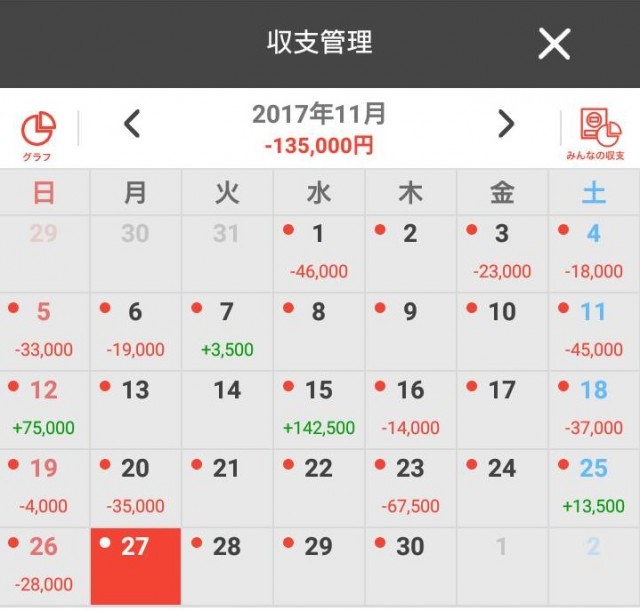Viewport: 640px width, 611px height.
Task: Open November 25 showing +13,500
Action: (594, 486)
